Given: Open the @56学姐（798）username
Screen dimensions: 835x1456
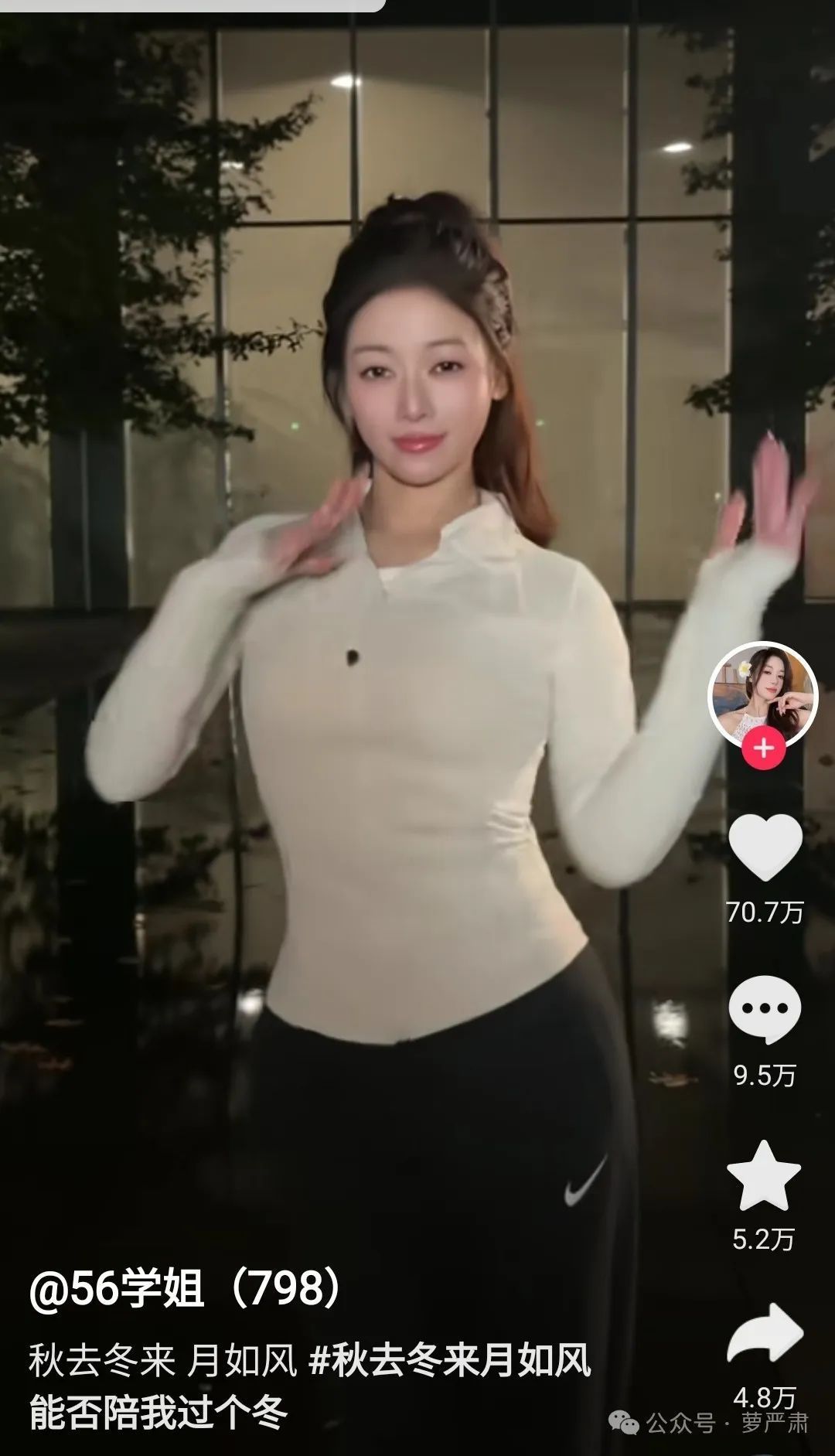Looking at the screenshot, I should tap(186, 1289).
